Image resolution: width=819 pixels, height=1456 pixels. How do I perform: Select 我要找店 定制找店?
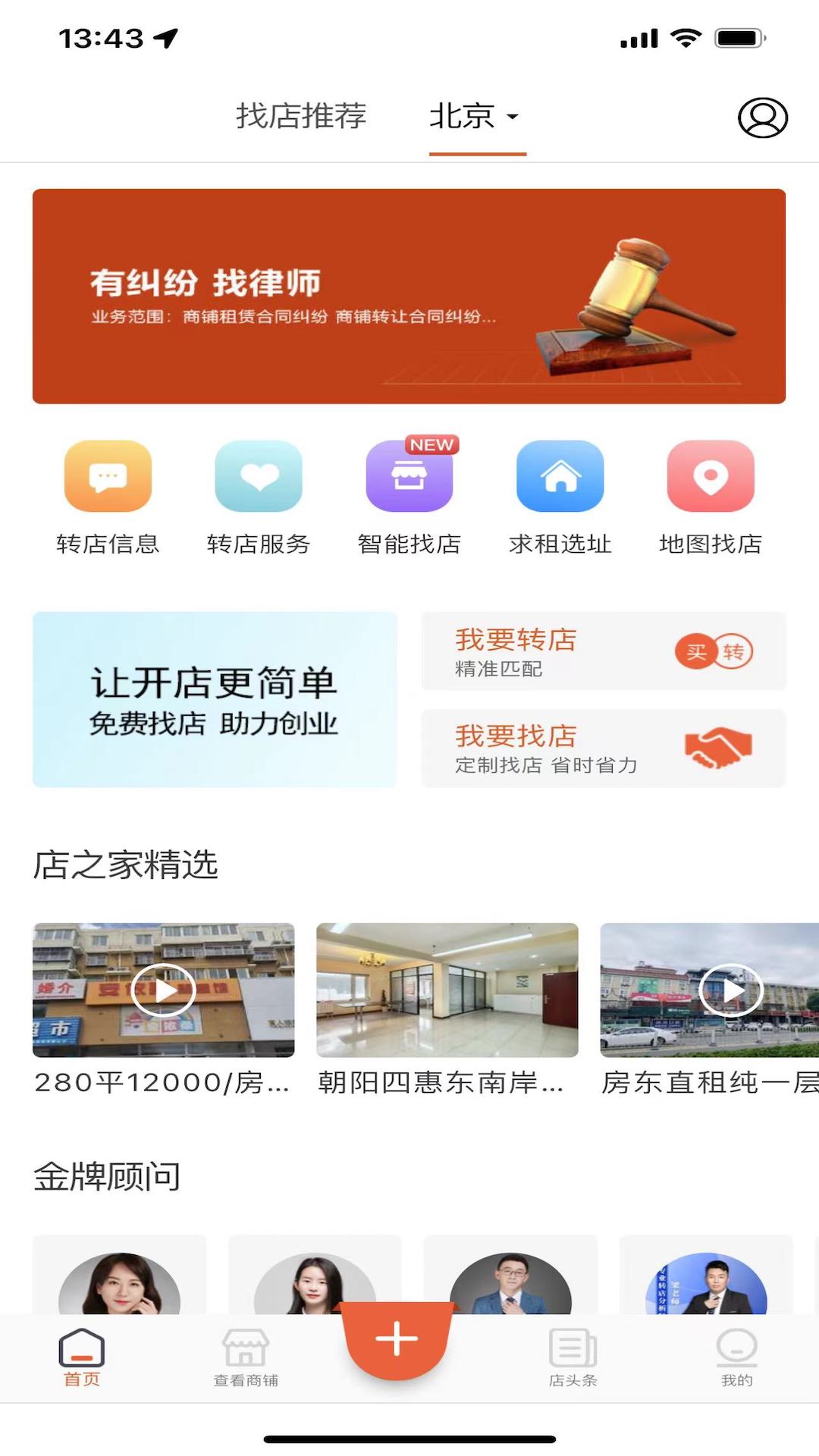click(603, 748)
